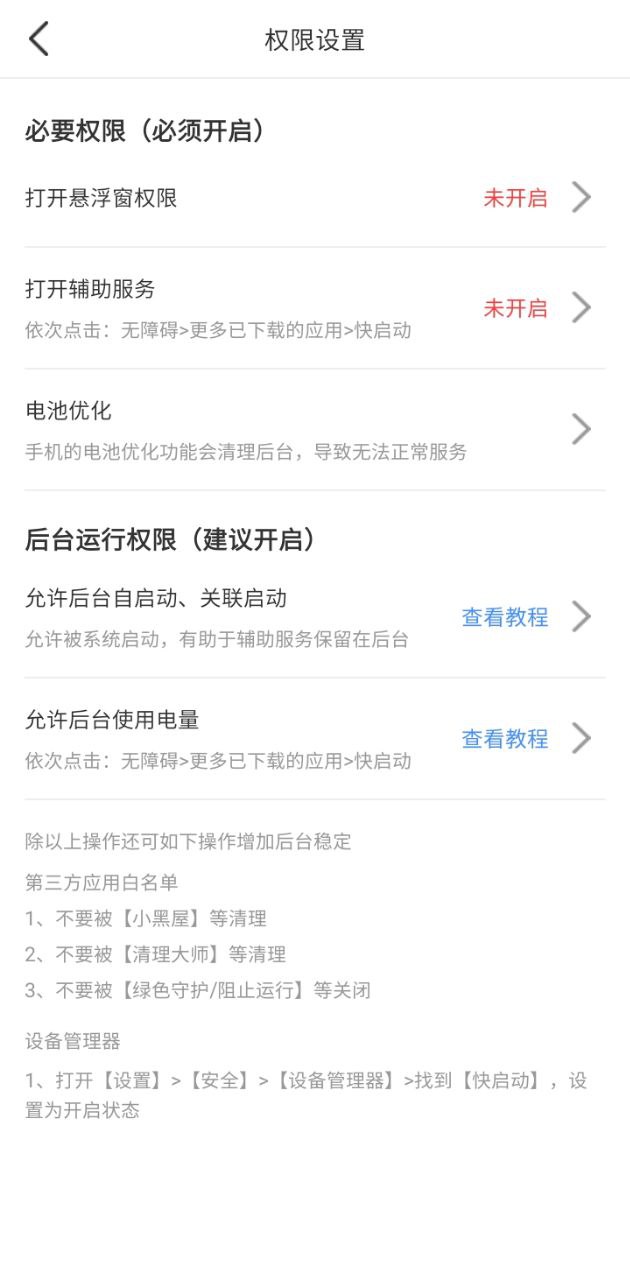630x1280 pixels.
Task: Open the 打开悬浮窗权限 setting row
Action: tap(314, 198)
